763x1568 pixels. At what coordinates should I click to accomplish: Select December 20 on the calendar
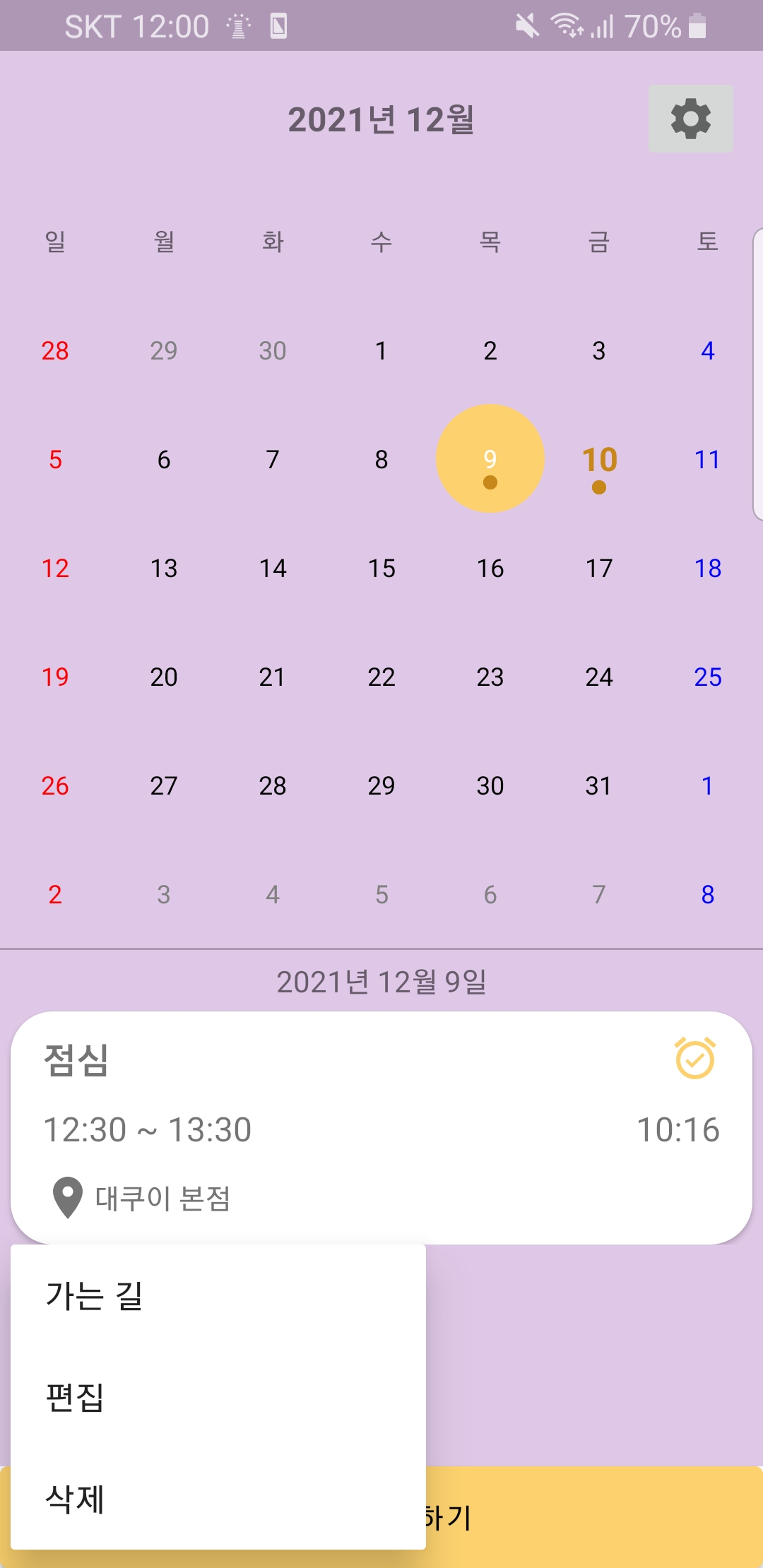[164, 677]
